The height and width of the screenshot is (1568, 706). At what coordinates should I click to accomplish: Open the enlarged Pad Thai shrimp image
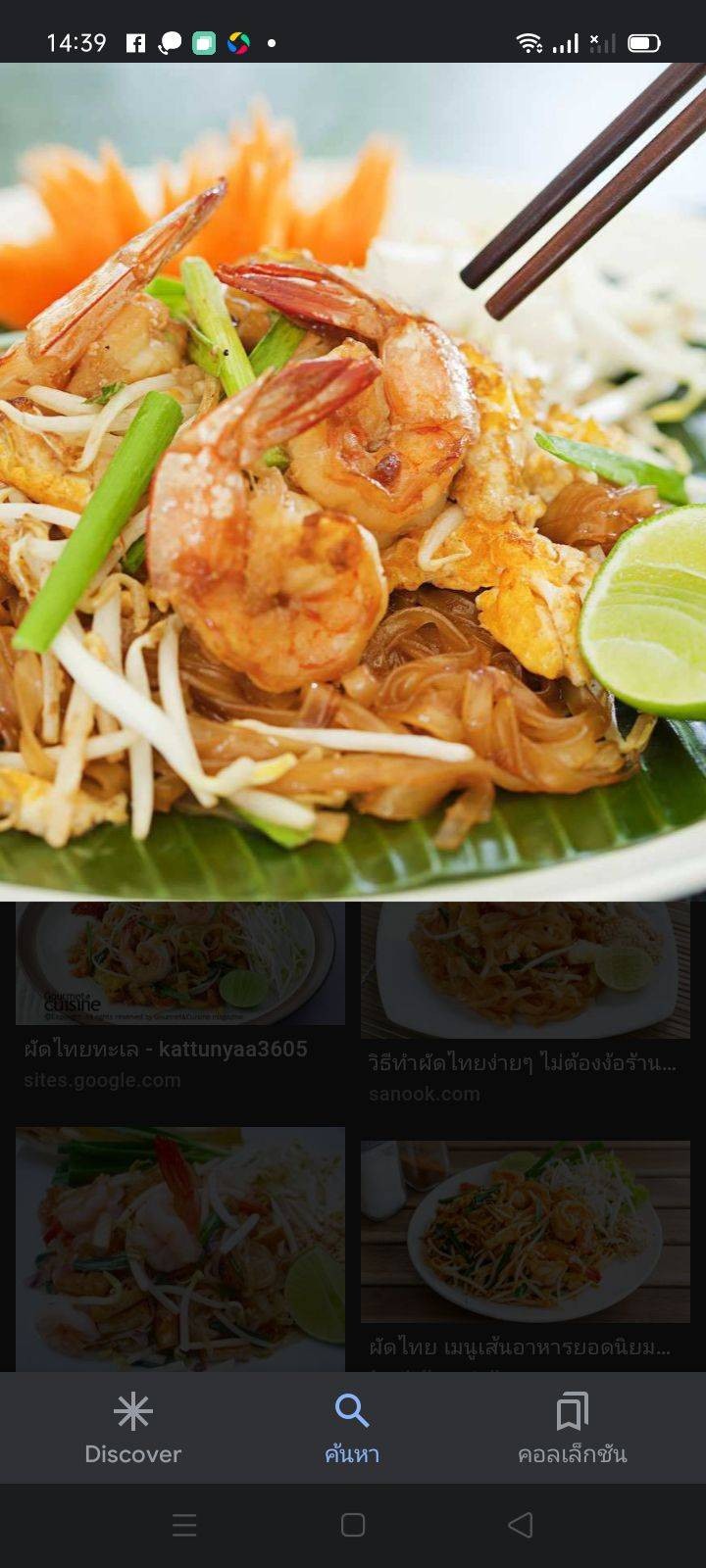353,480
